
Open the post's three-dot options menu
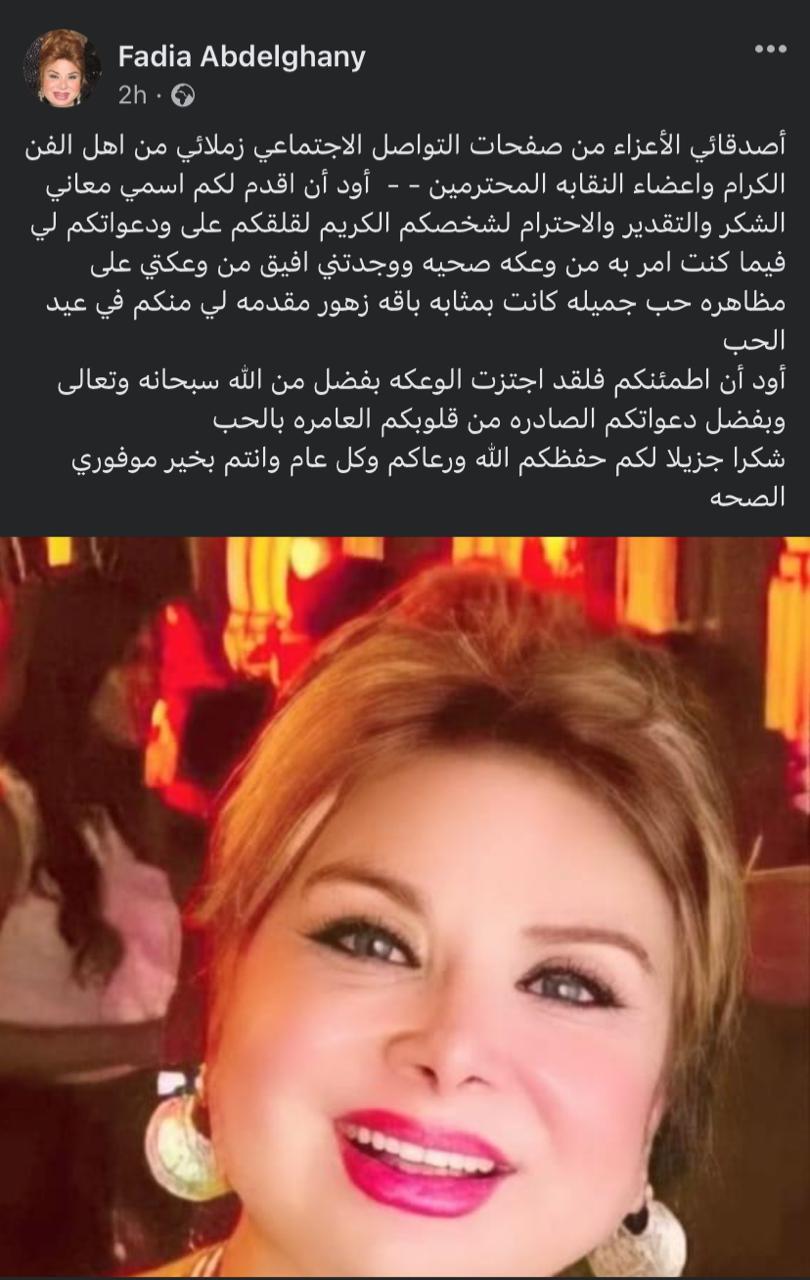coord(769,49)
